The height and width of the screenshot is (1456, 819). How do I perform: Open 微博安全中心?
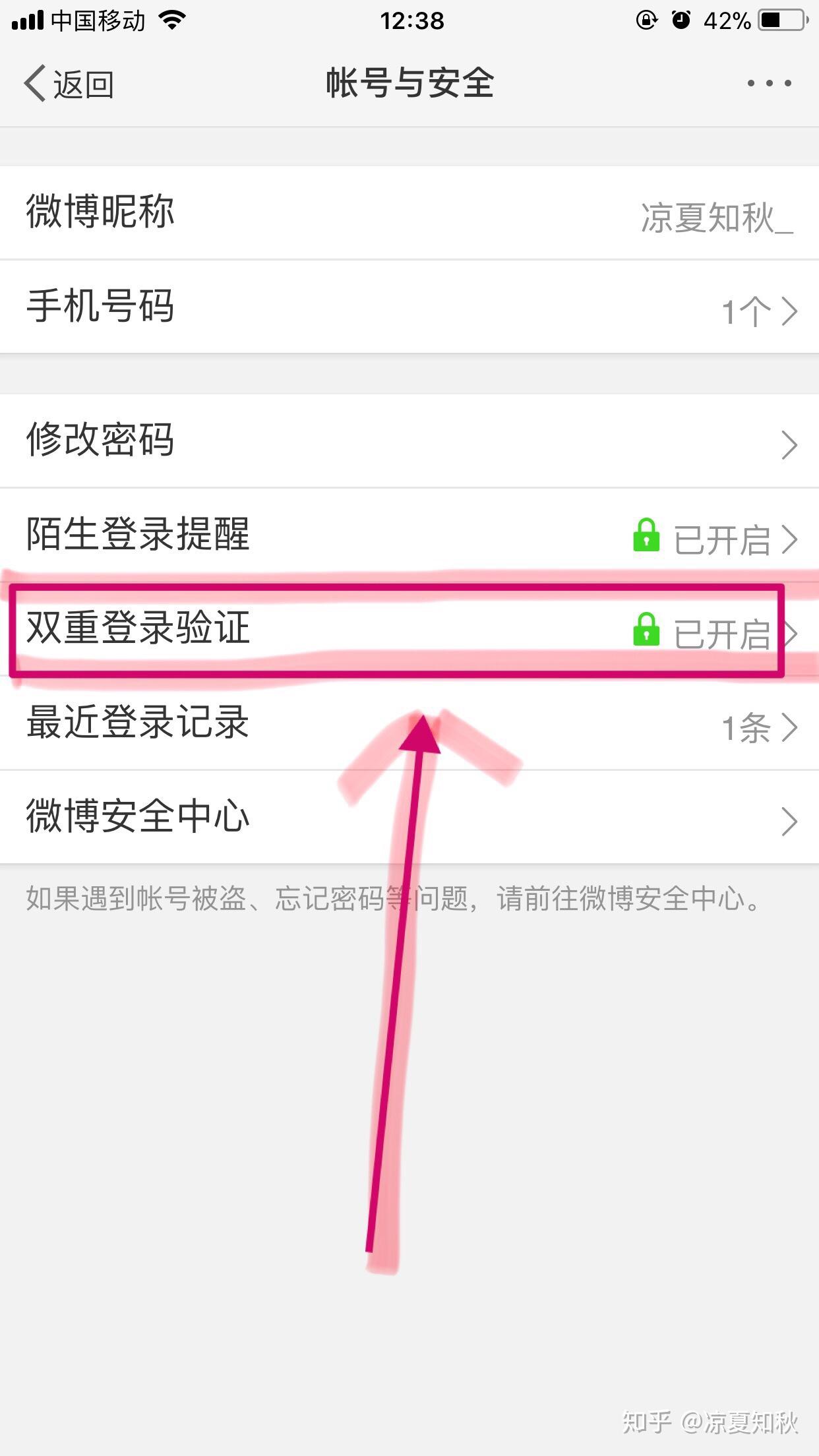409,818
